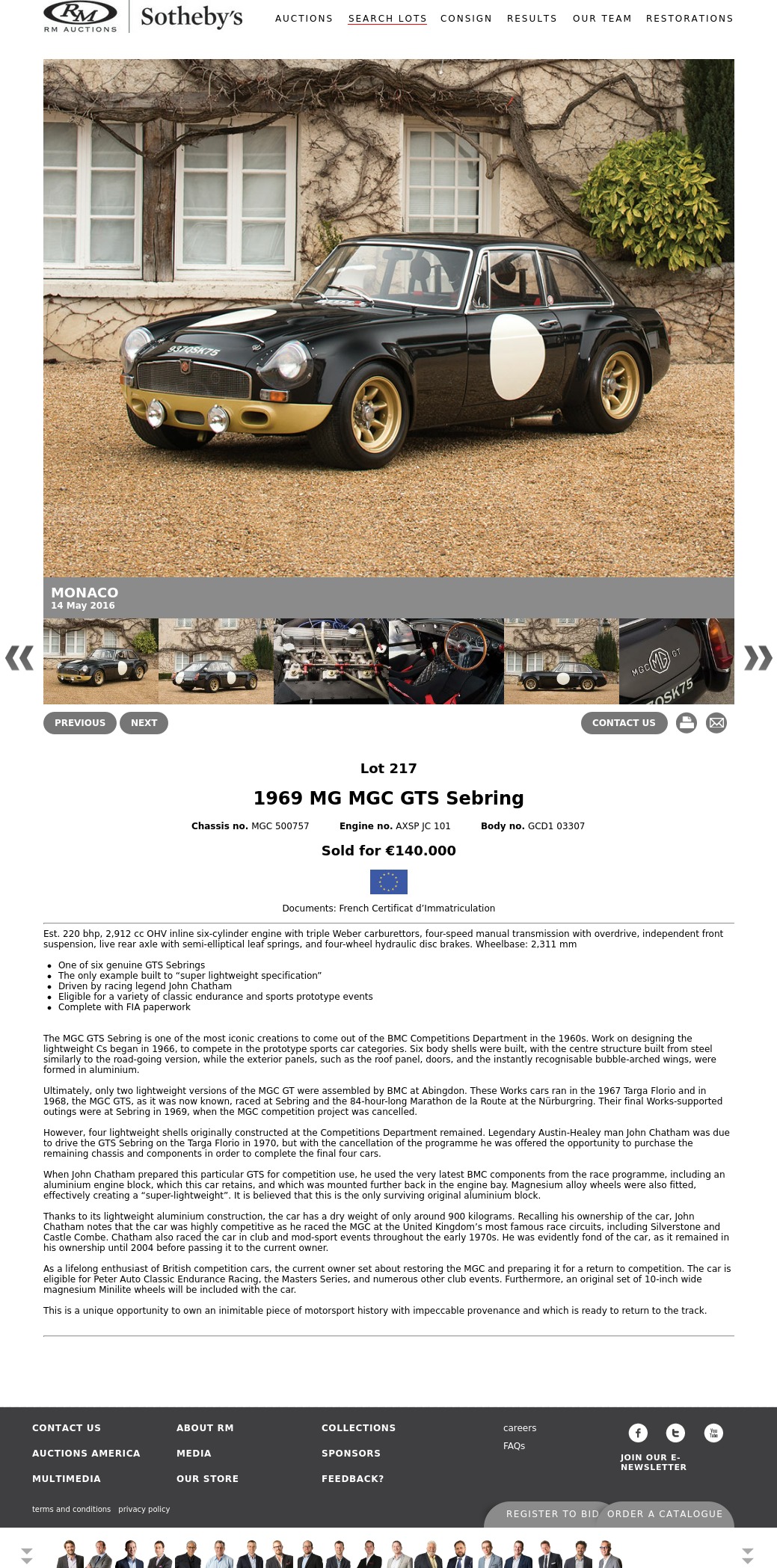This screenshot has width=777, height=1568.
Task: Tap the Contact Us button below gallery
Action: point(624,723)
